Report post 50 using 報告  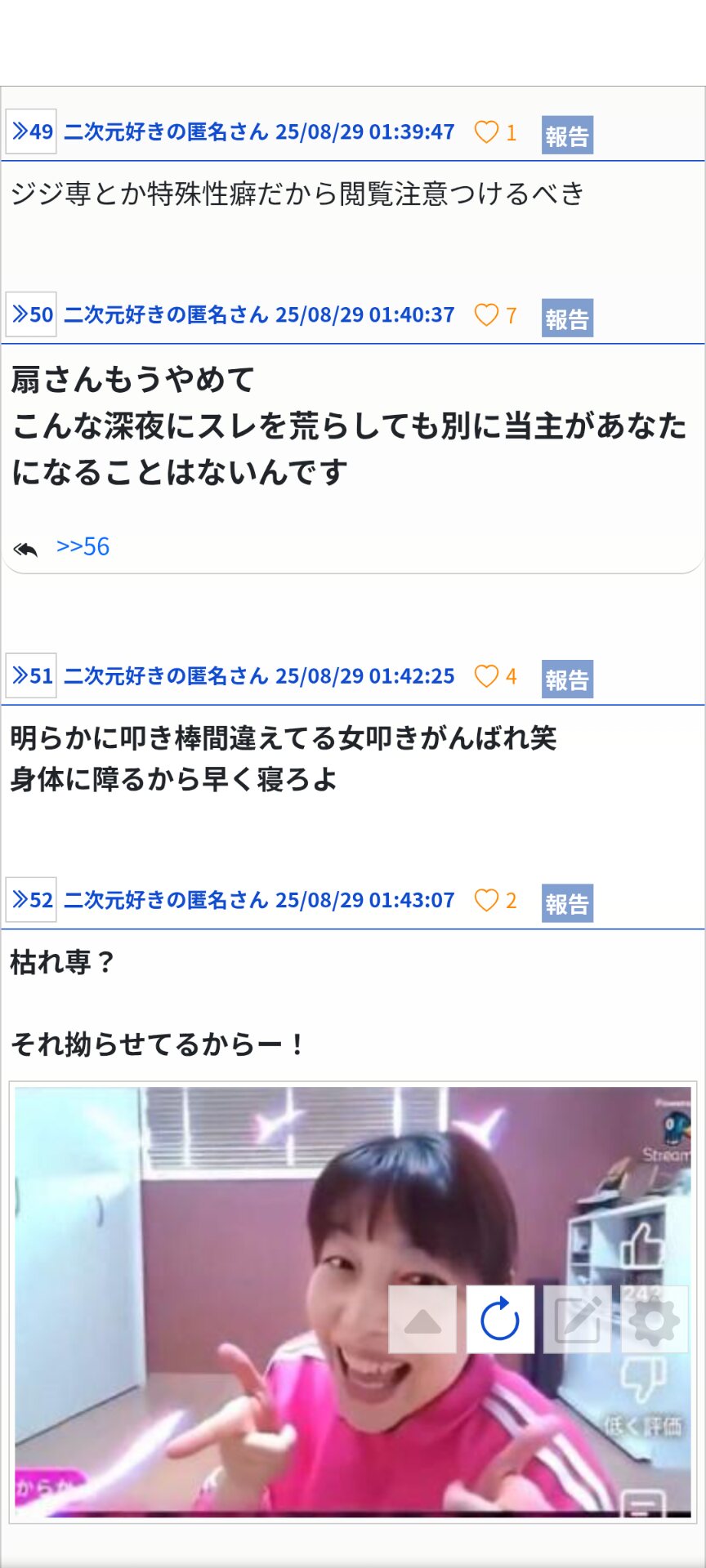(x=567, y=318)
